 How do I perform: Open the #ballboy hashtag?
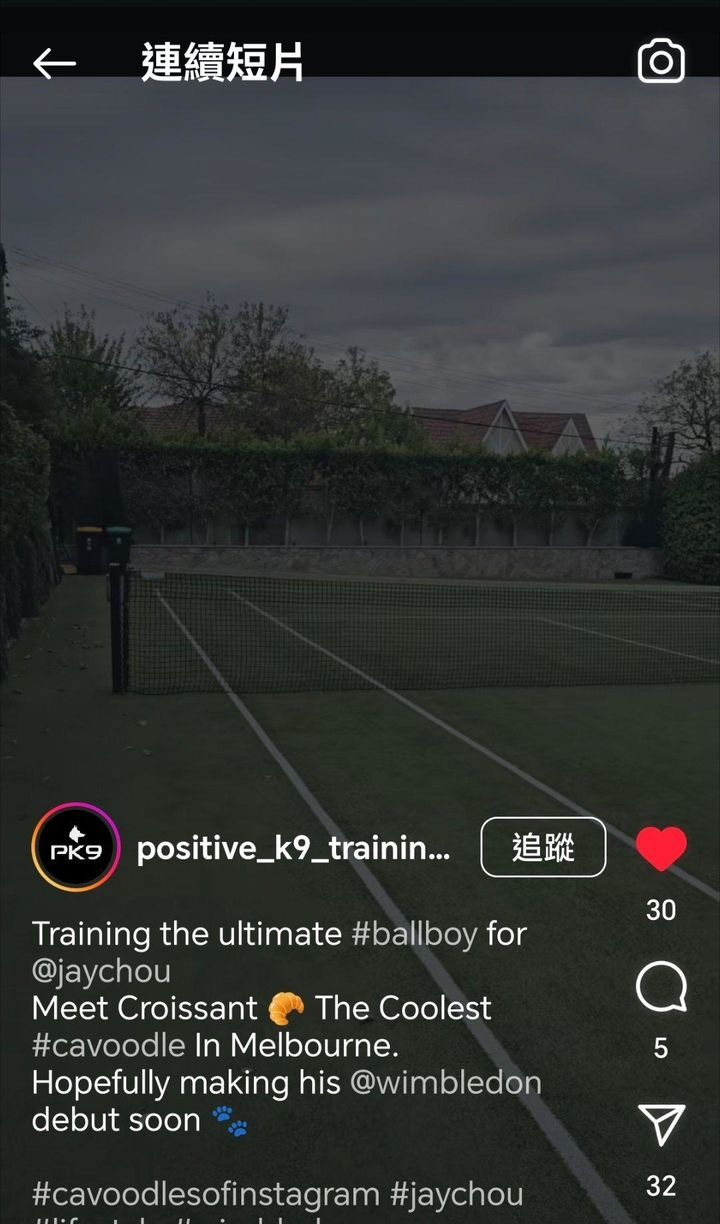click(x=414, y=934)
